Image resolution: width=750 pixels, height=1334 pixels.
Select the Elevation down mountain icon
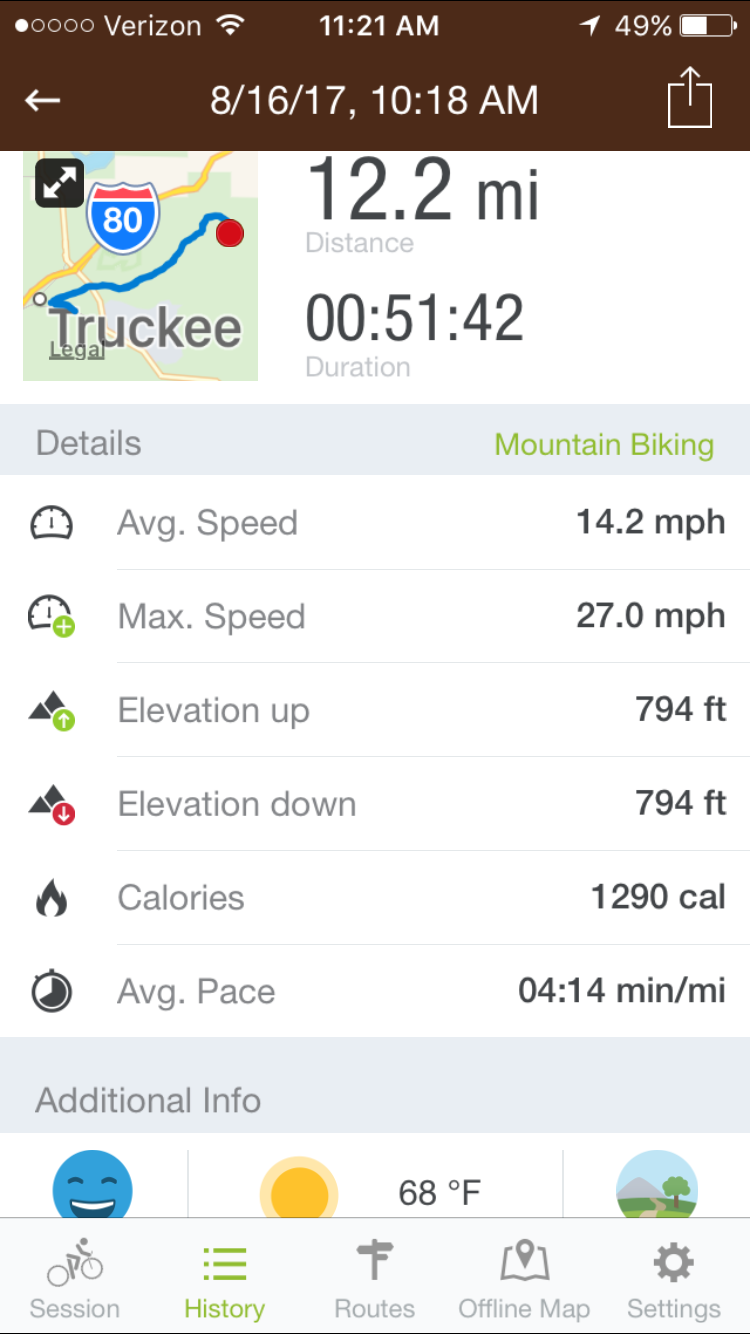[x=52, y=804]
